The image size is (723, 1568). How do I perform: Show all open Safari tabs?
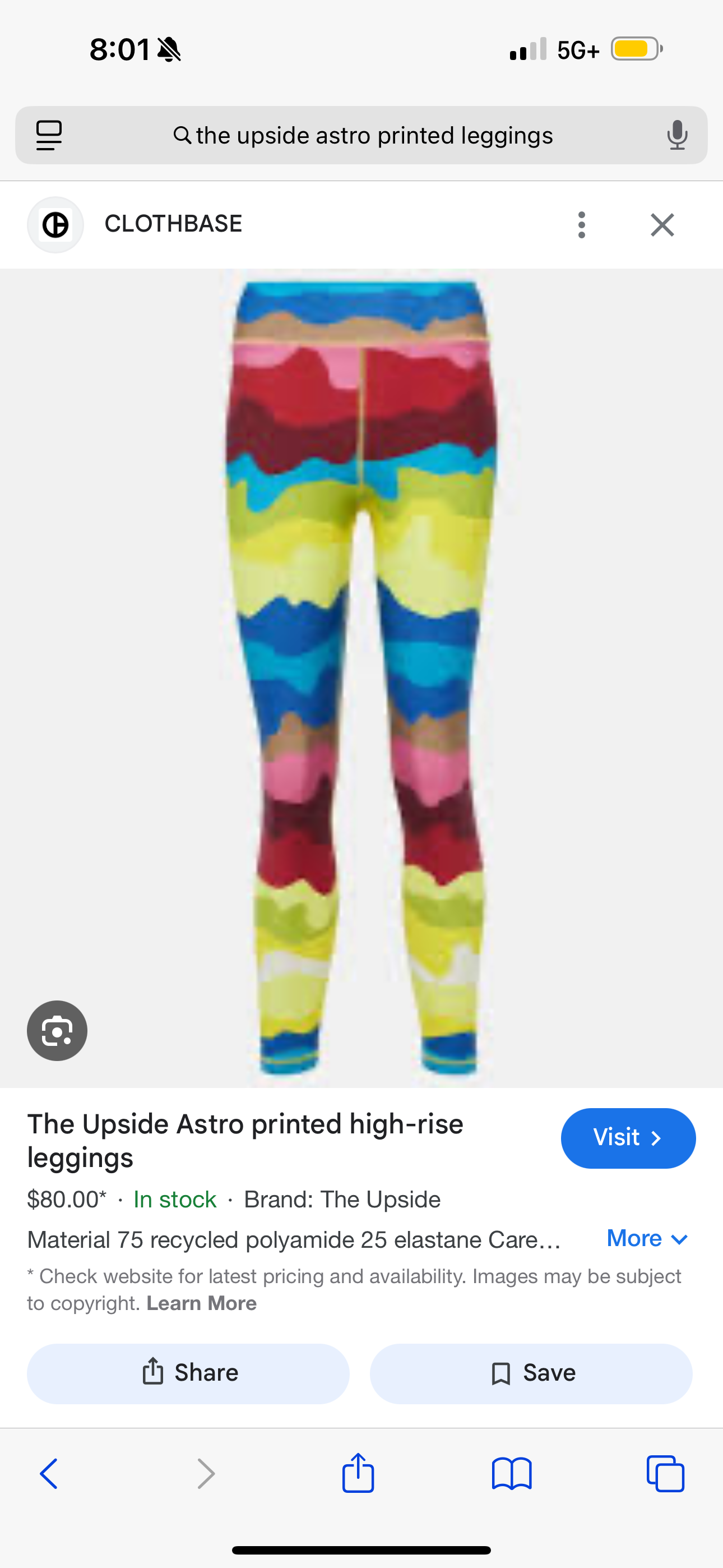pyautogui.click(x=665, y=1474)
